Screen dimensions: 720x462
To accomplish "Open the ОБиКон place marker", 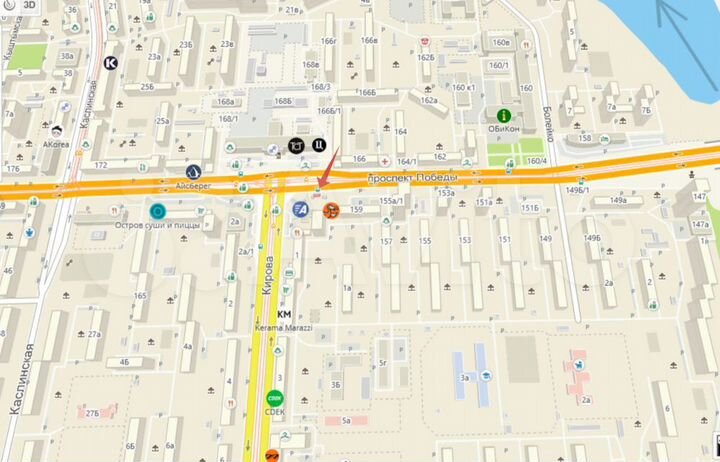I will coord(503,117).
